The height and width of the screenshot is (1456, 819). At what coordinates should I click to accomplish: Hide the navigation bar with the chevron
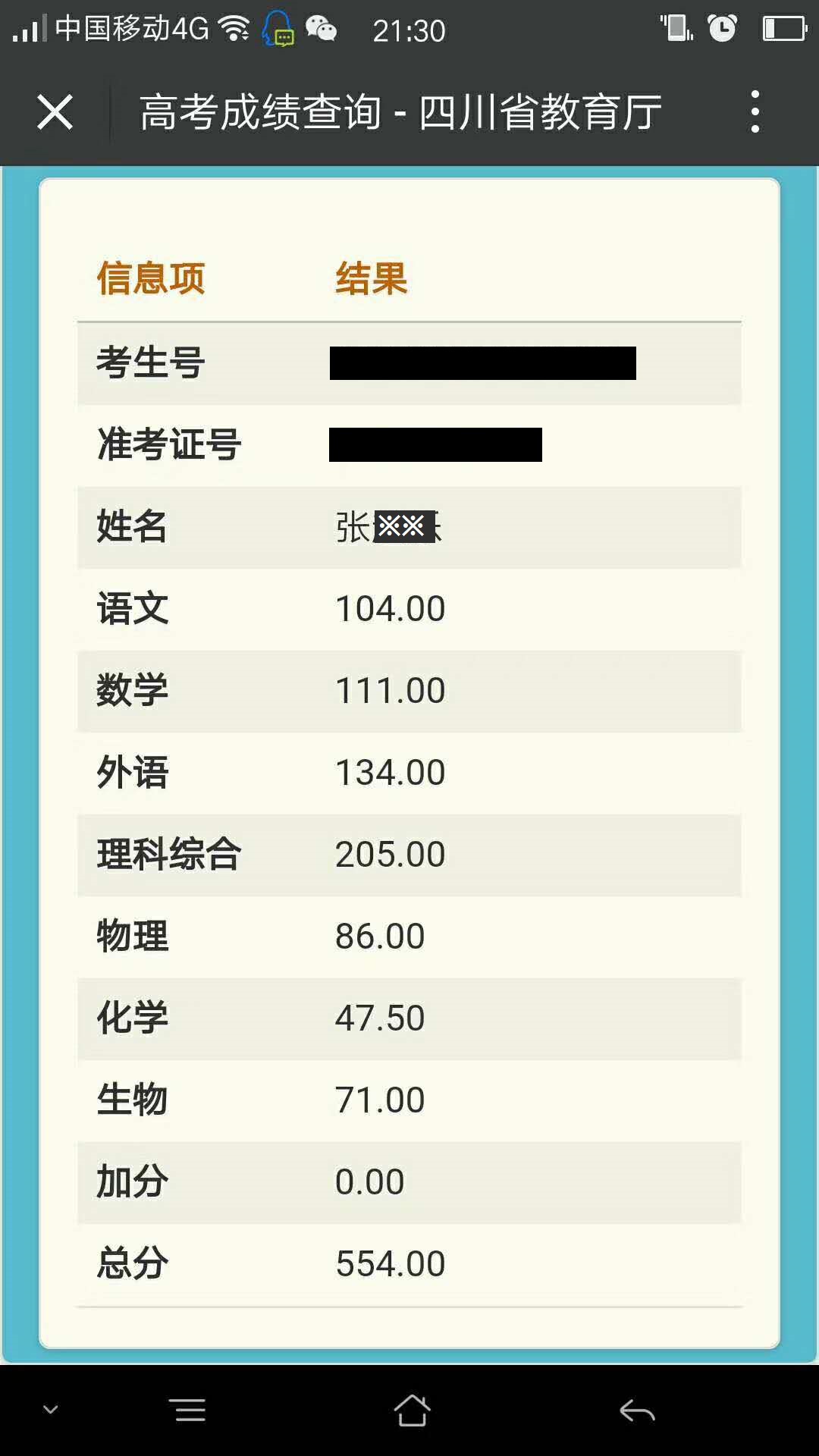[x=51, y=1410]
